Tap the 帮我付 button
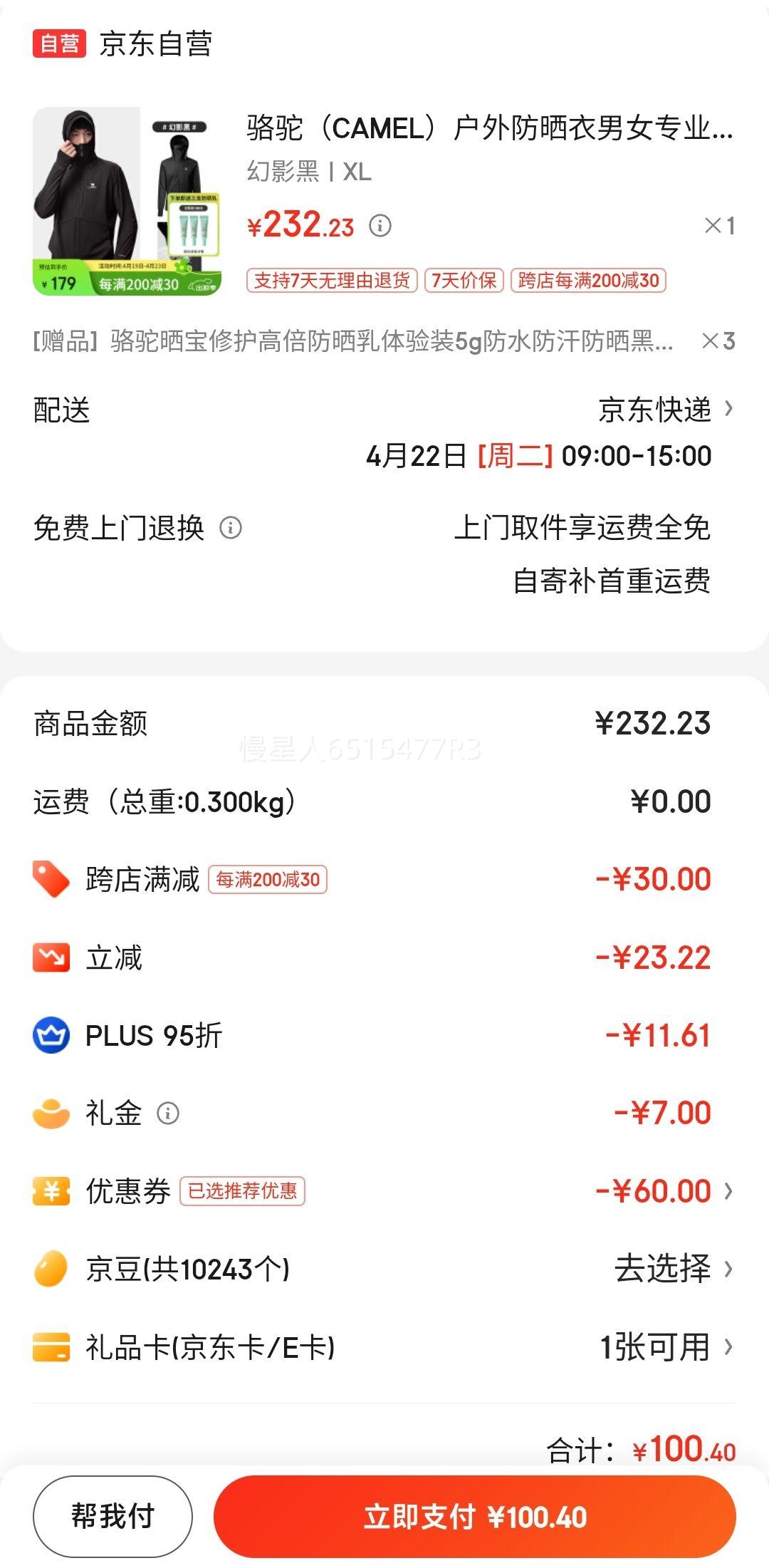 113,1516
